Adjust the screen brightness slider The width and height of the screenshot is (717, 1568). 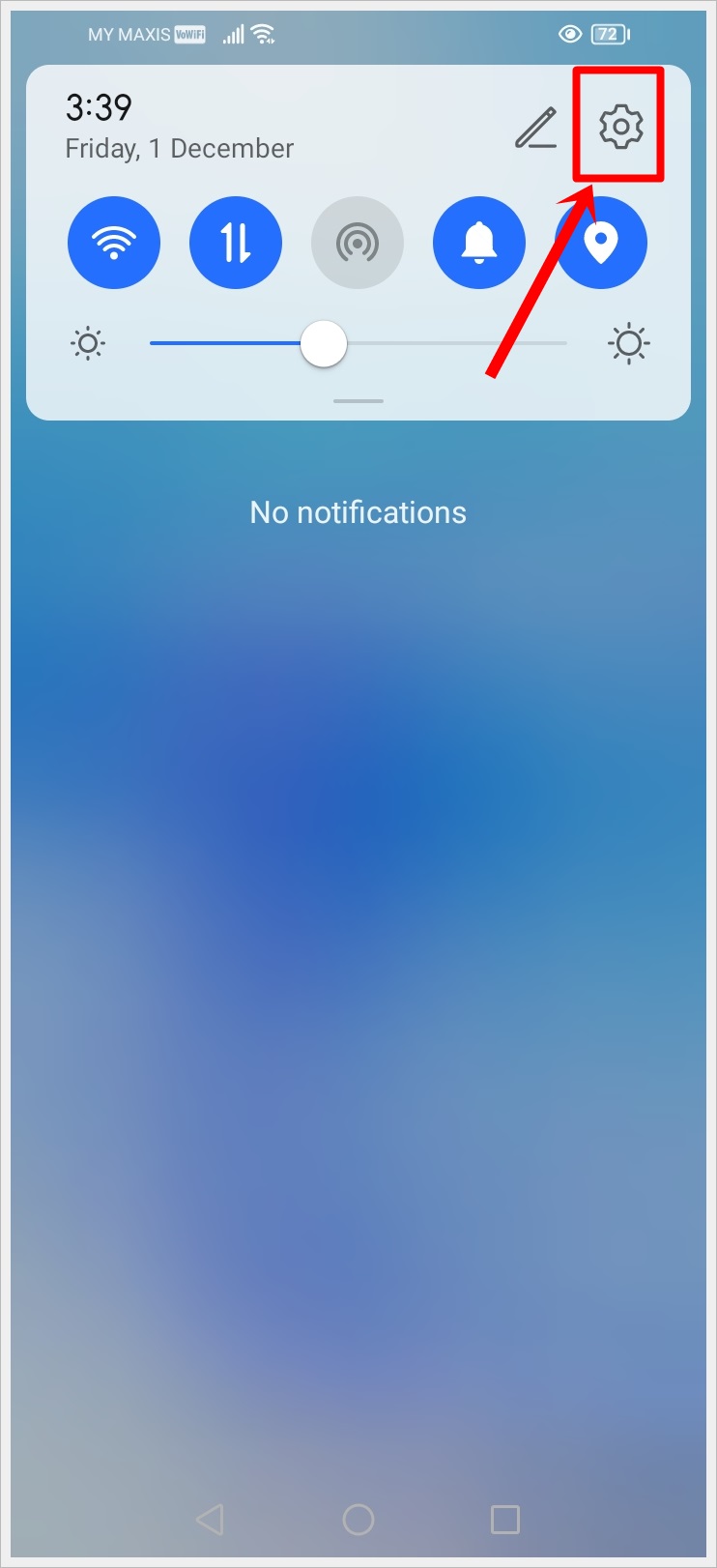323,343
